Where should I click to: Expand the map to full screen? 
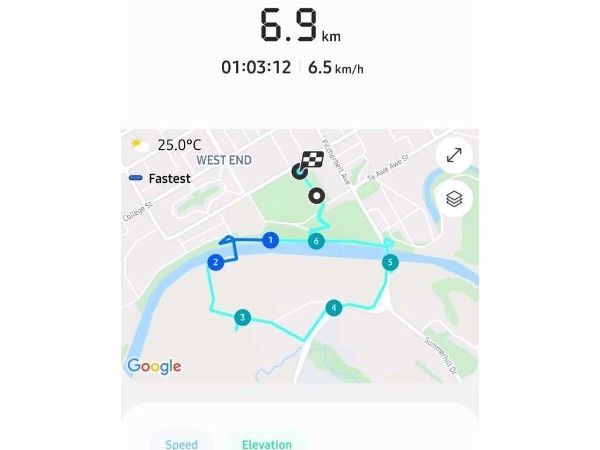[x=454, y=155]
